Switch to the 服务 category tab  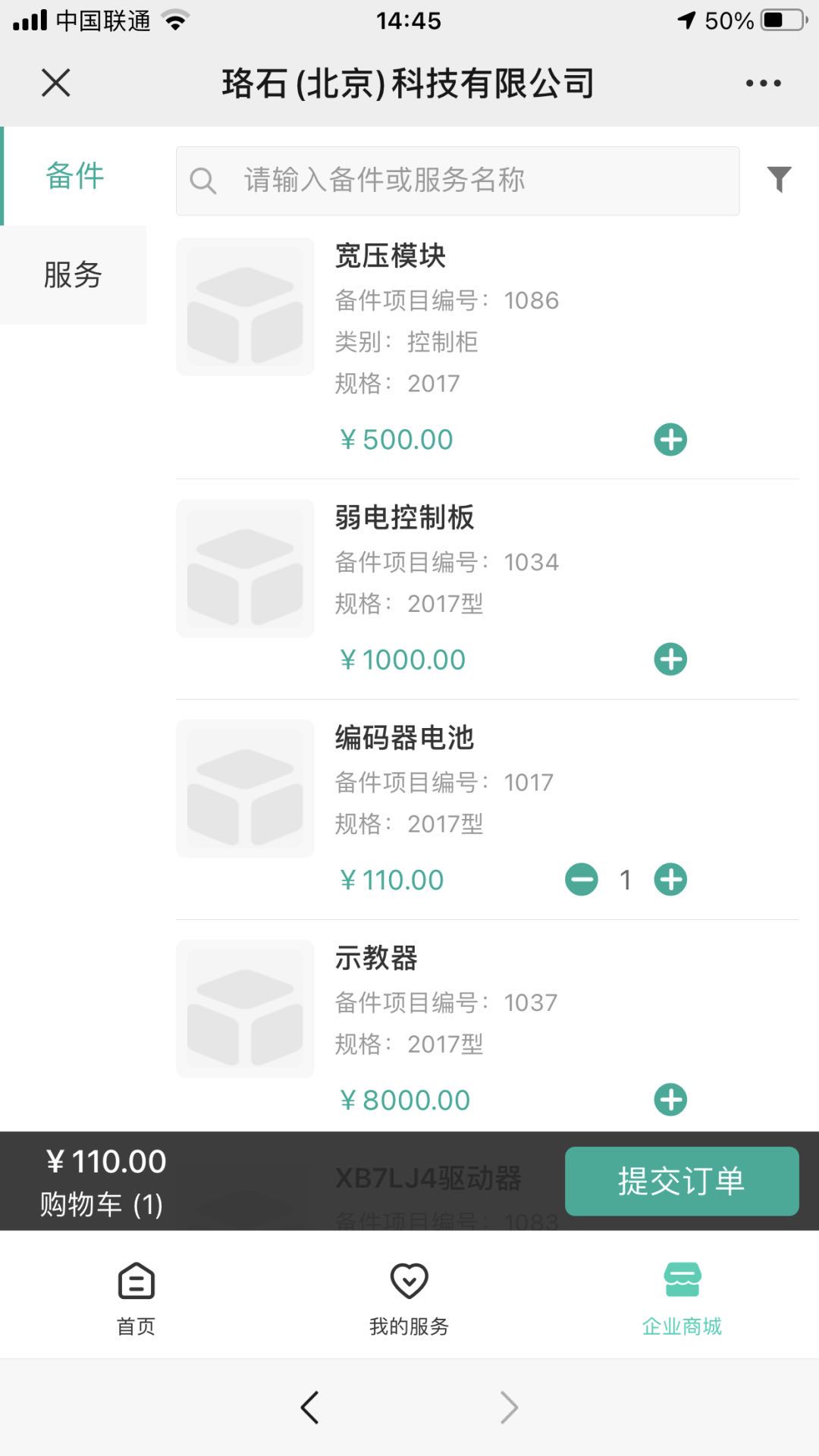tap(73, 275)
